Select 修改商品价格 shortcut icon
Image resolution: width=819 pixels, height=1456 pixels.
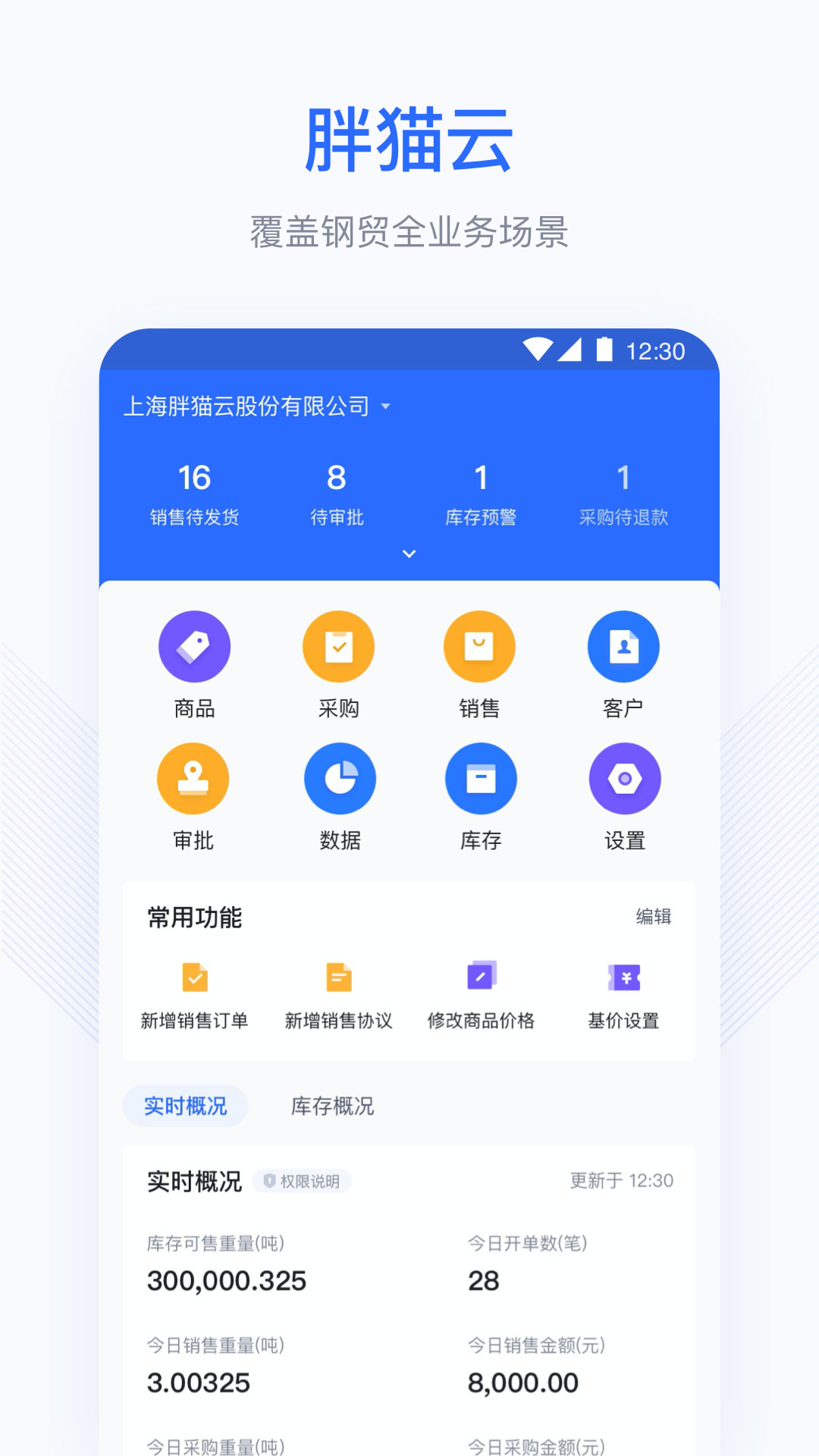pos(482,980)
